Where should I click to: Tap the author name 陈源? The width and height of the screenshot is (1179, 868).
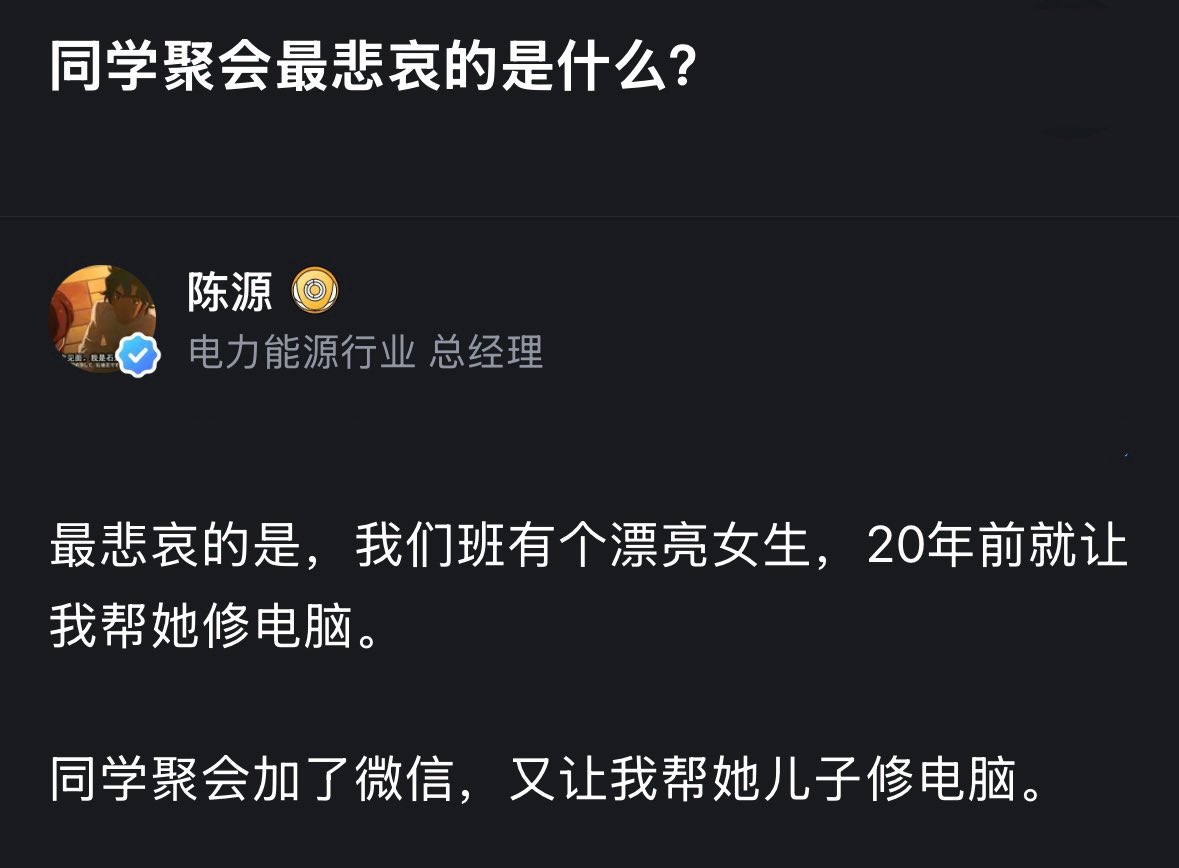pyautogui.click(x=230, y=292)
